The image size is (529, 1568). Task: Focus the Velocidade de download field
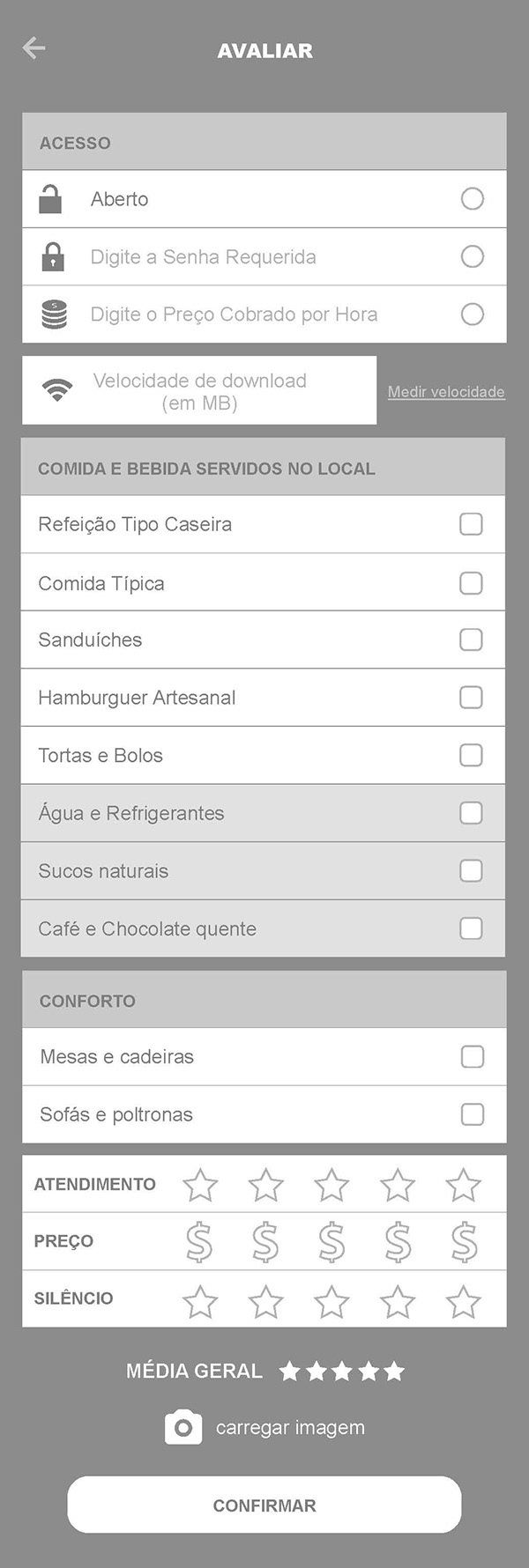pyautogui.click(x=199, y=391)
